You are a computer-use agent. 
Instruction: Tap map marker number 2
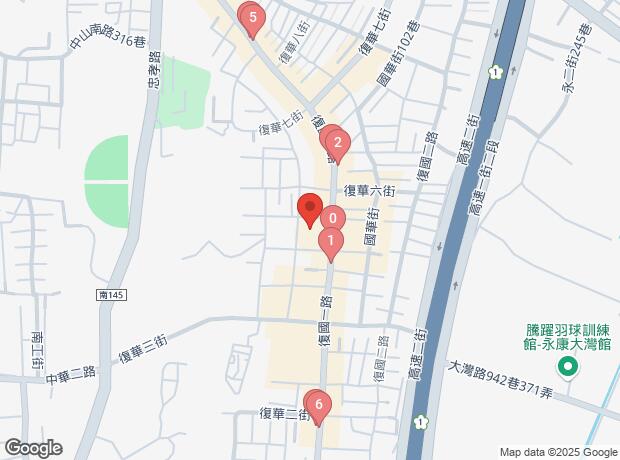point(337,144)
